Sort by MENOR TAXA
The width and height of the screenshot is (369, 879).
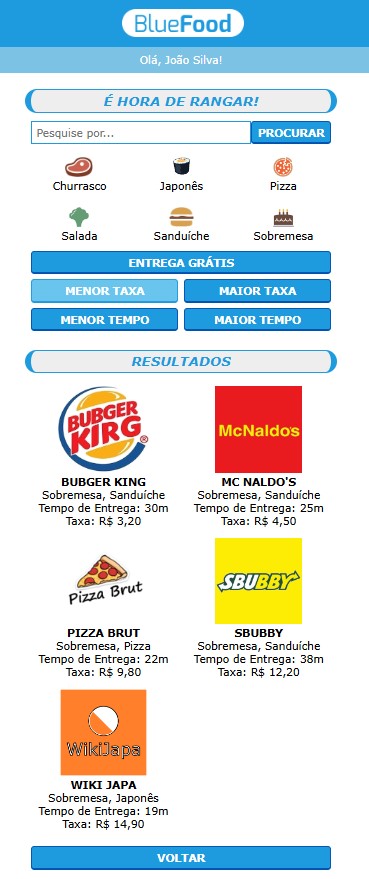coord(104,291)
